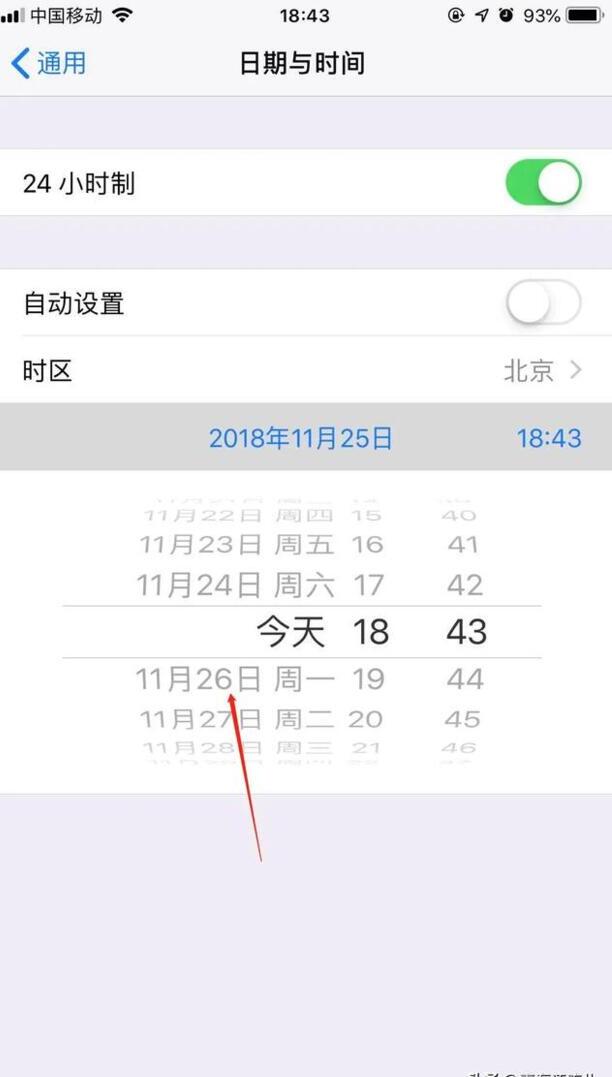The width and height of the screenshot is (612, 1077).
Task: Tap the 2018年11月25日 date value
Action: 301,438
